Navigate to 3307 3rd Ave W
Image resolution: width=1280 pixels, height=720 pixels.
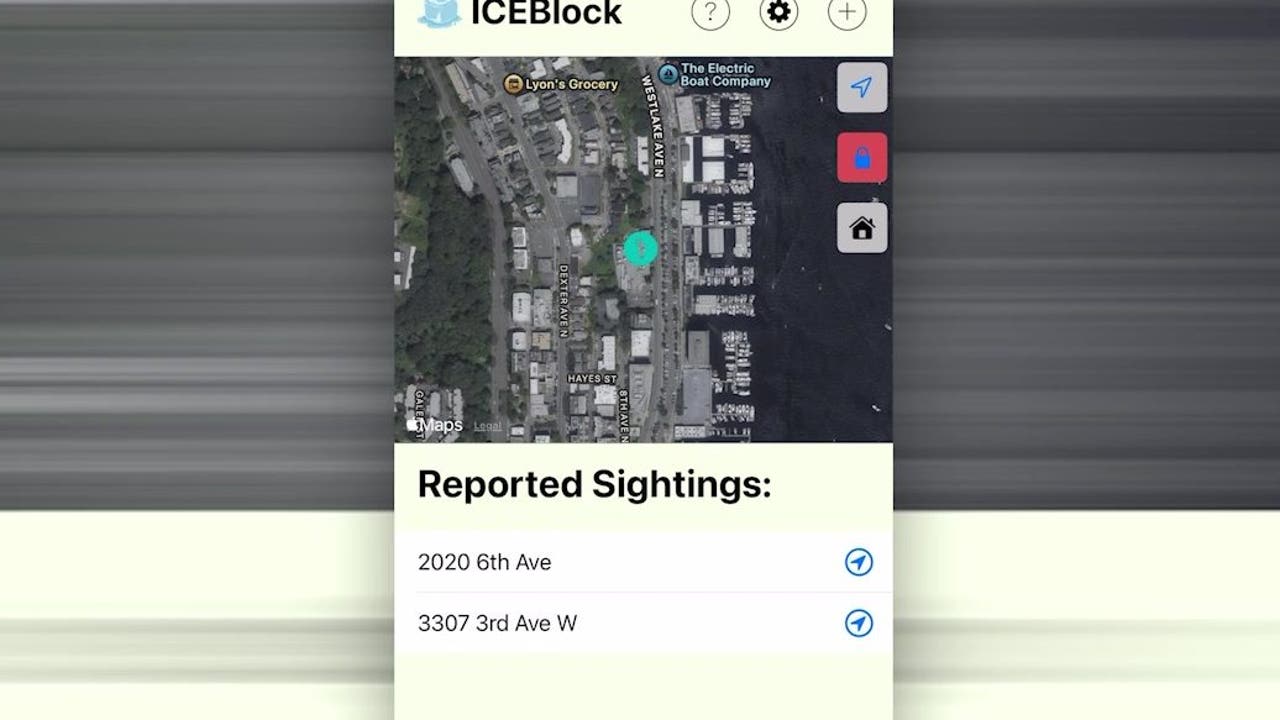click(858, 623)
